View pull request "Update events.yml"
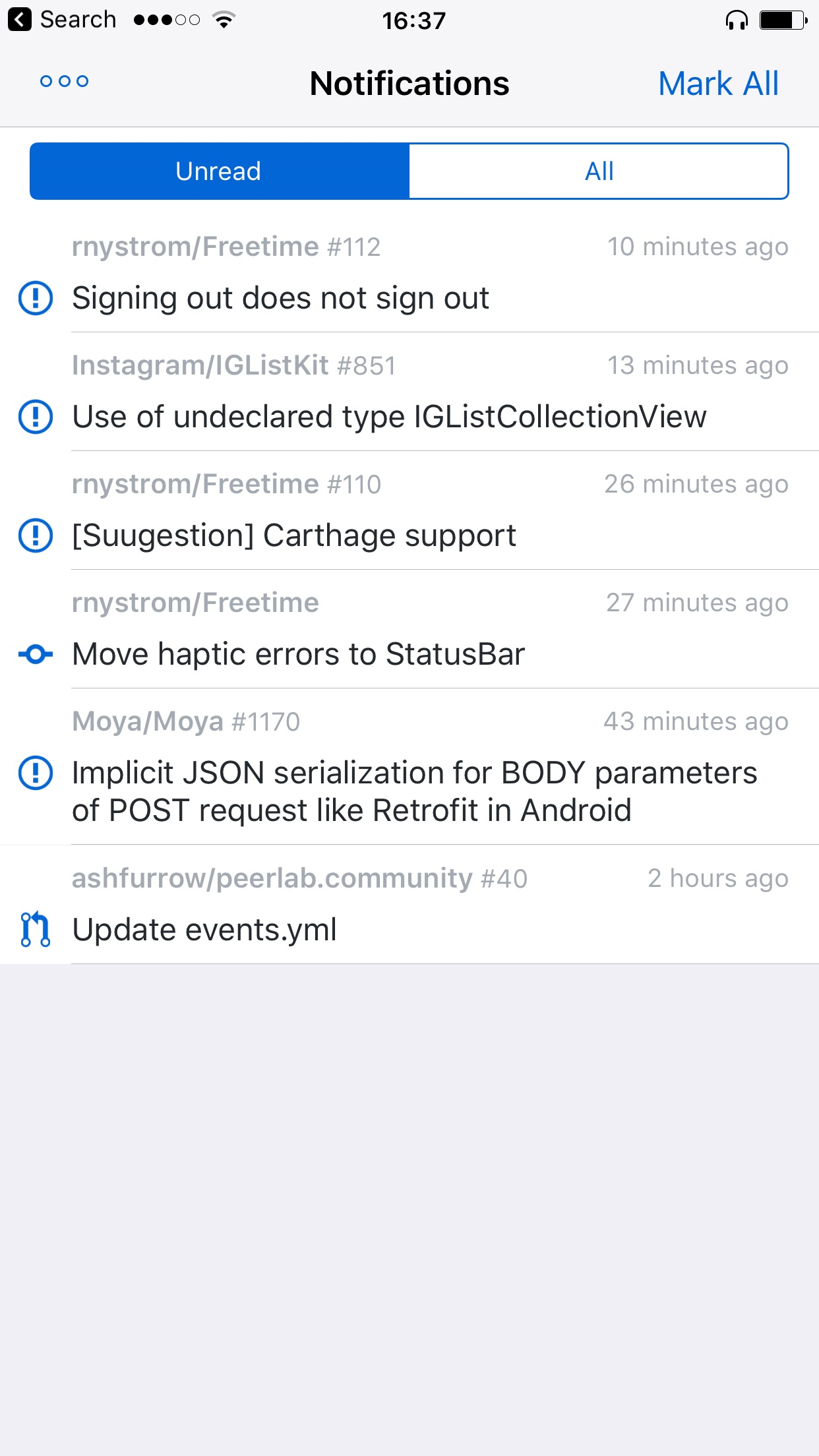This screenshot has height=1456, width=819. pos(204,930)
